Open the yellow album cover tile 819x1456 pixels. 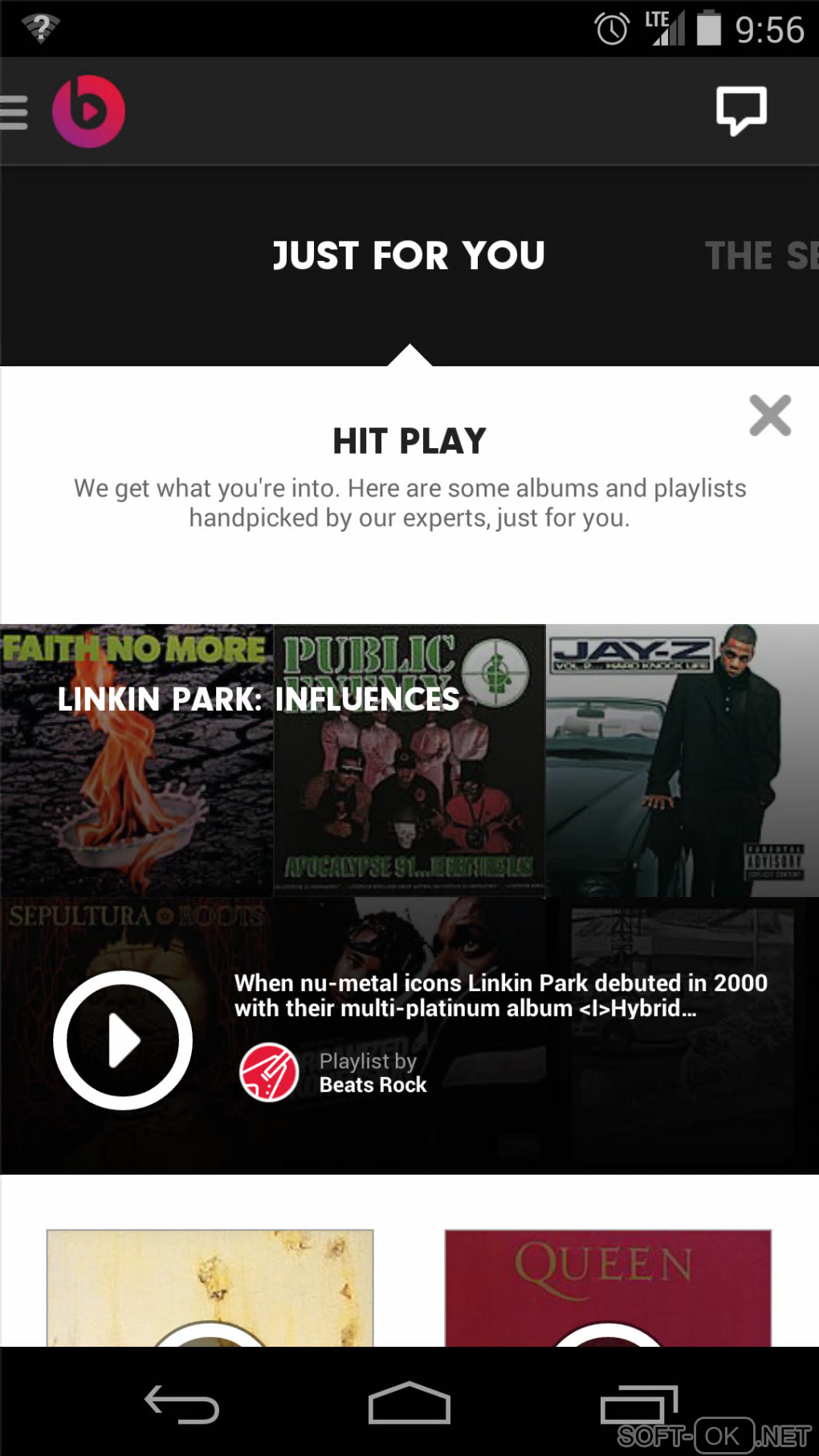[210, 1287]
